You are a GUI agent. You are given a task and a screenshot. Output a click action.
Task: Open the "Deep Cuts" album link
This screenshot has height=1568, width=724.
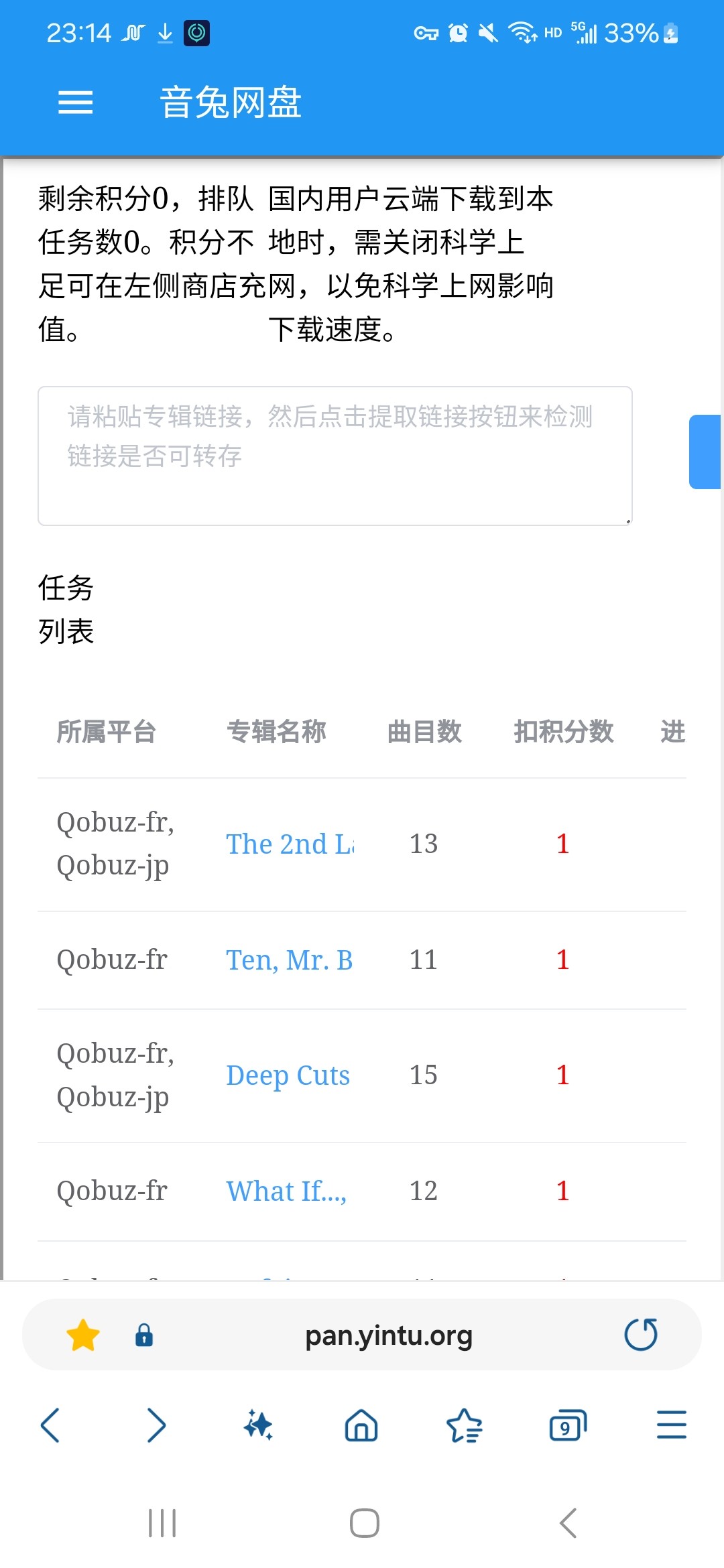(288, 1075)
